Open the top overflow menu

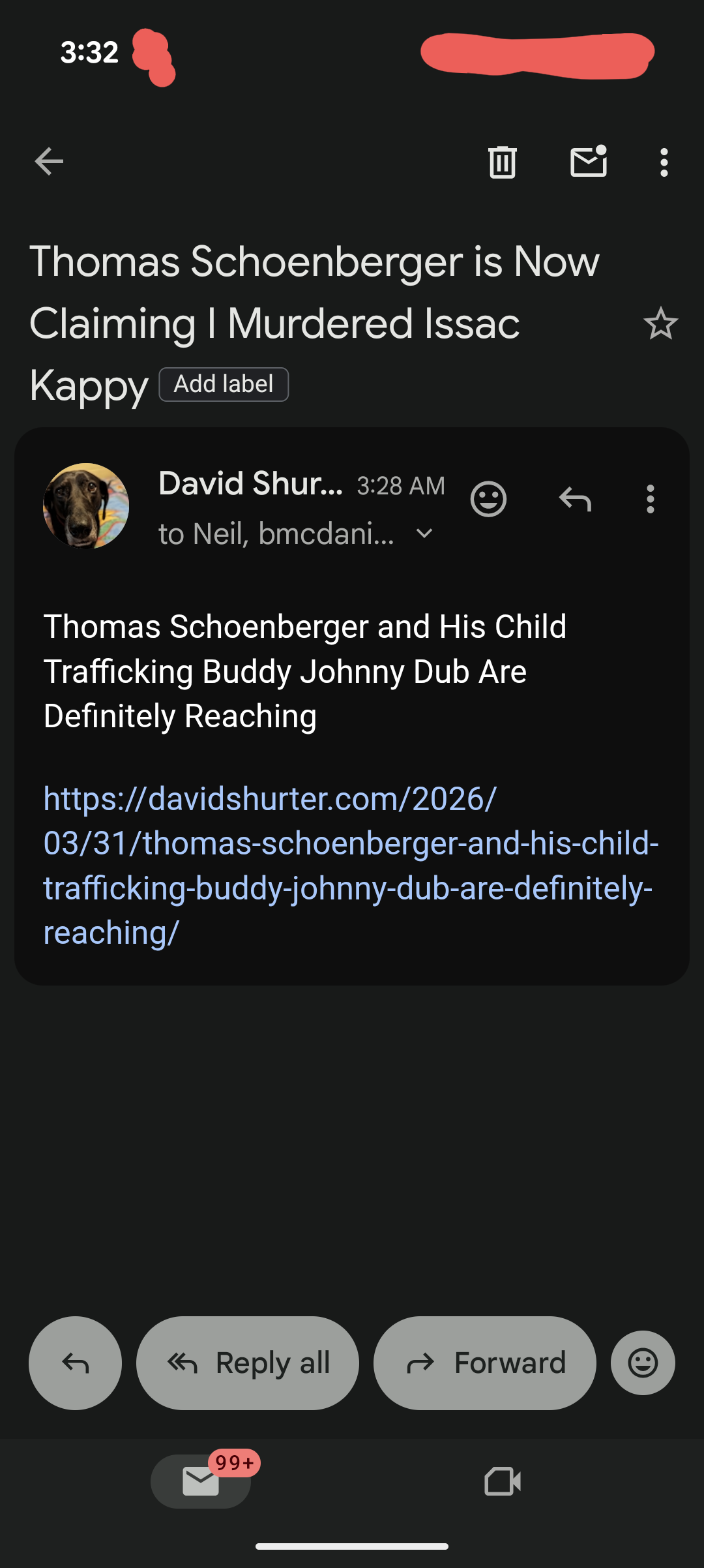click(x=664, y=162)
